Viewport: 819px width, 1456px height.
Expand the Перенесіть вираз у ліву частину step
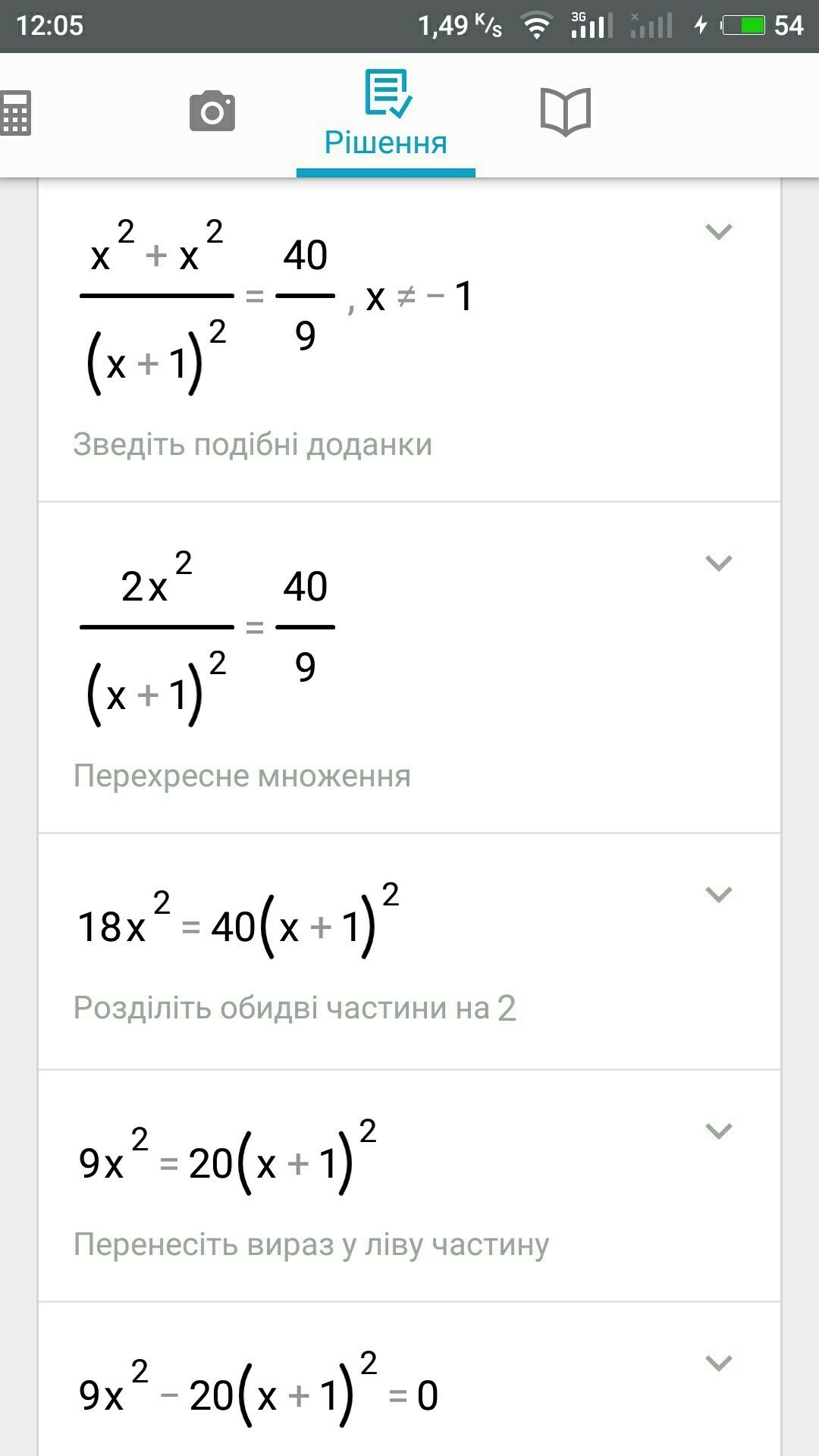click(x=718, y=1131)
